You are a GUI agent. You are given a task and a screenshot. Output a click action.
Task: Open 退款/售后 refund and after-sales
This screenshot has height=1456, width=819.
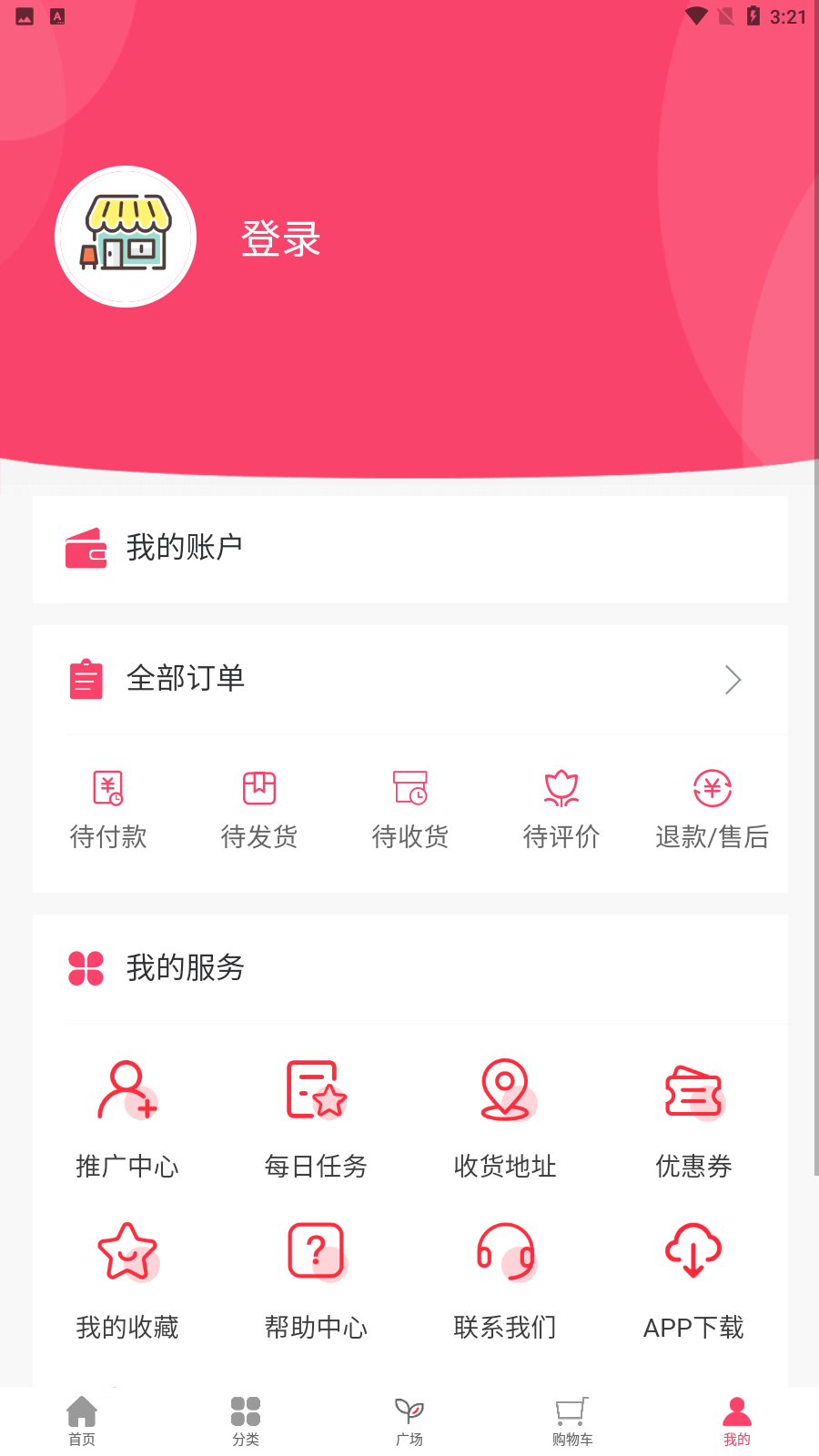tap(712, 809)
